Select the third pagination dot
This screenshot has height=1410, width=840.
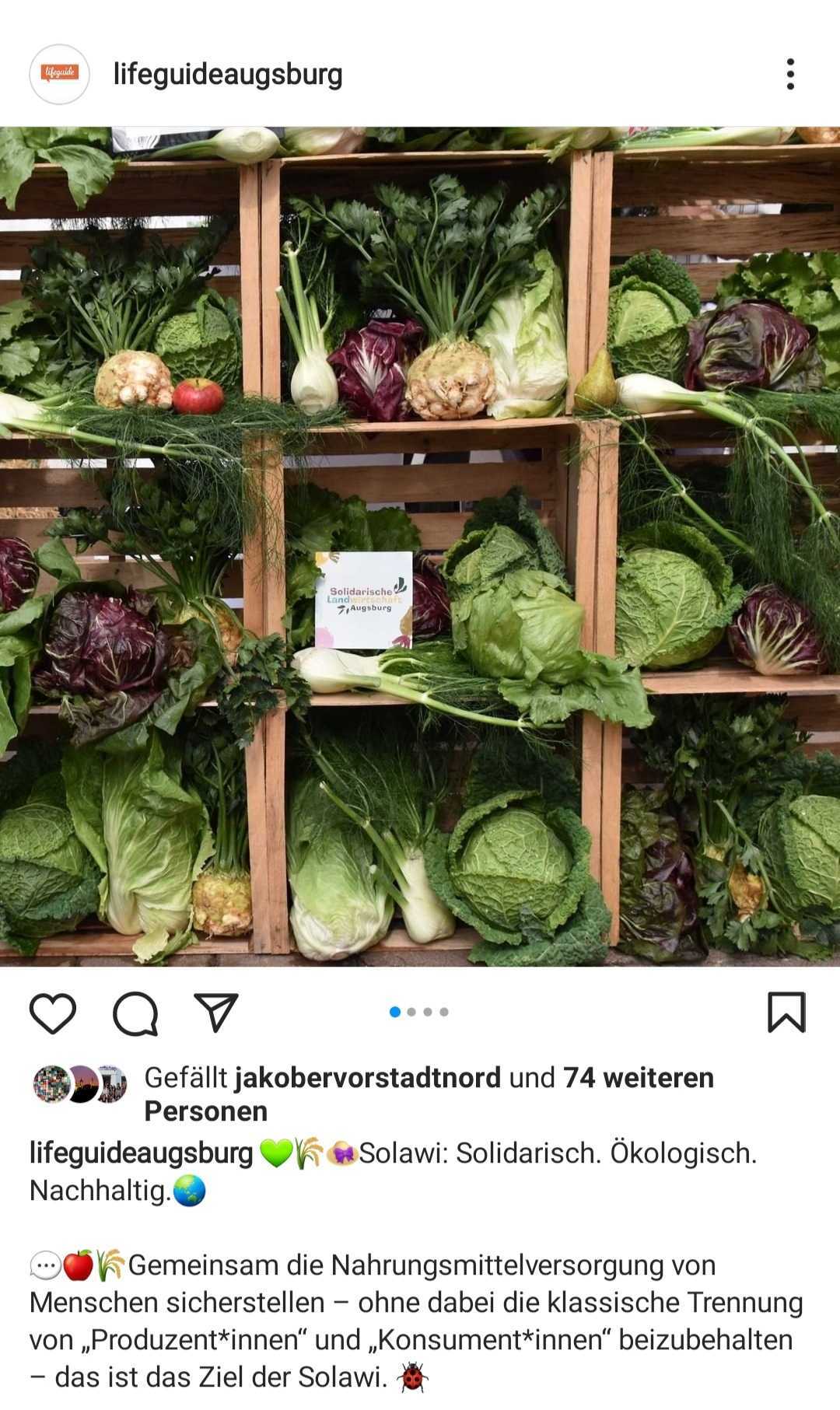(428, 1012)
